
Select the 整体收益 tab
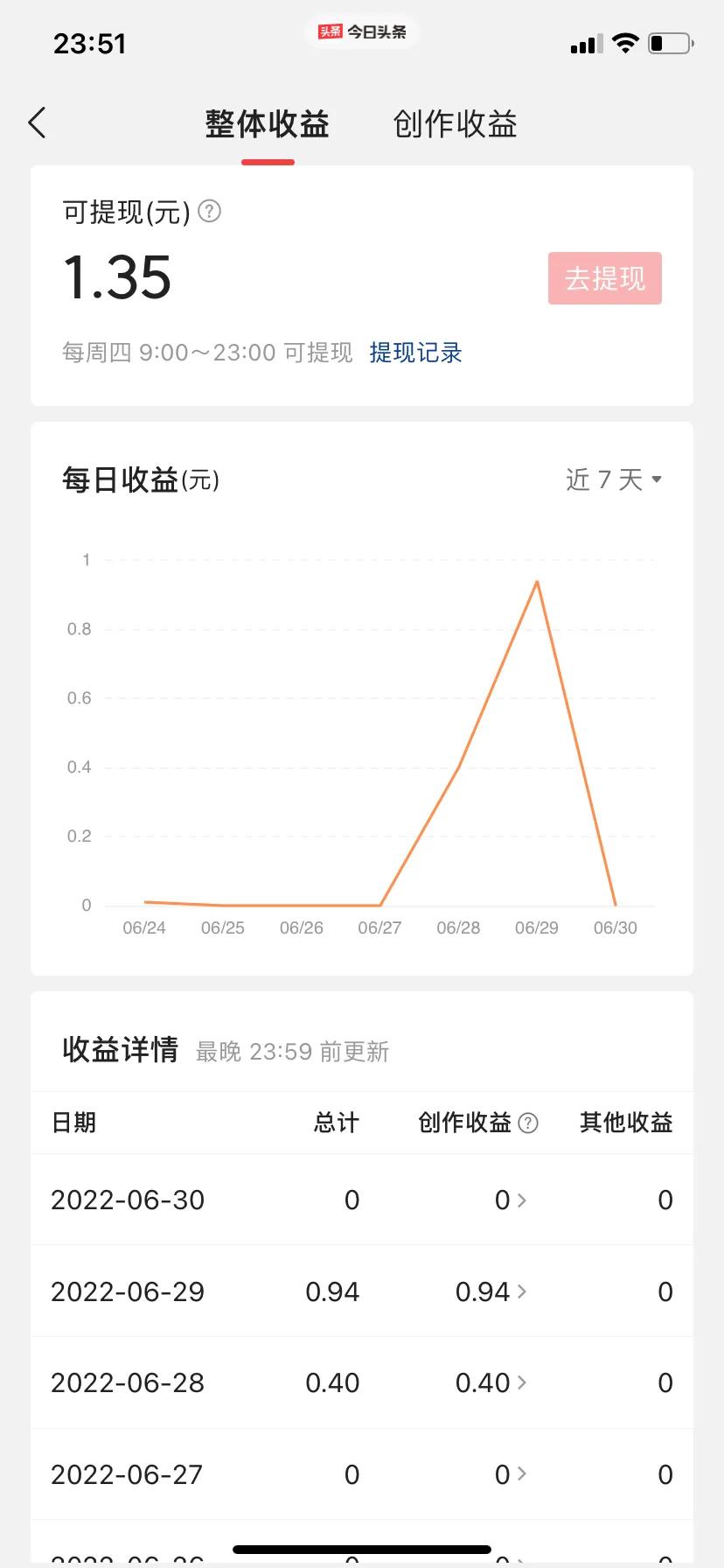[x=266, y=125]
